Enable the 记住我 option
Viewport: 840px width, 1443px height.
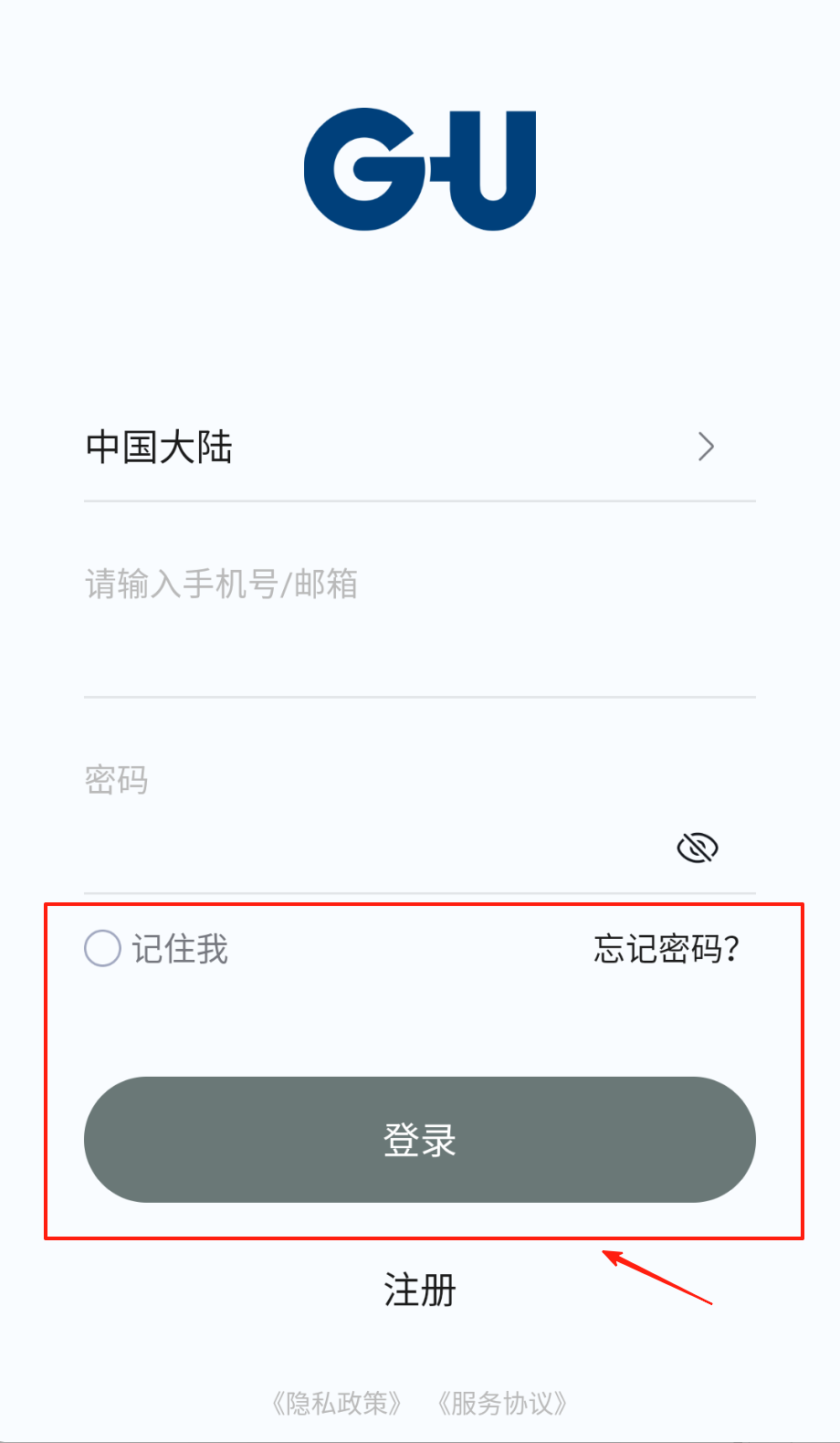point(103,948)
